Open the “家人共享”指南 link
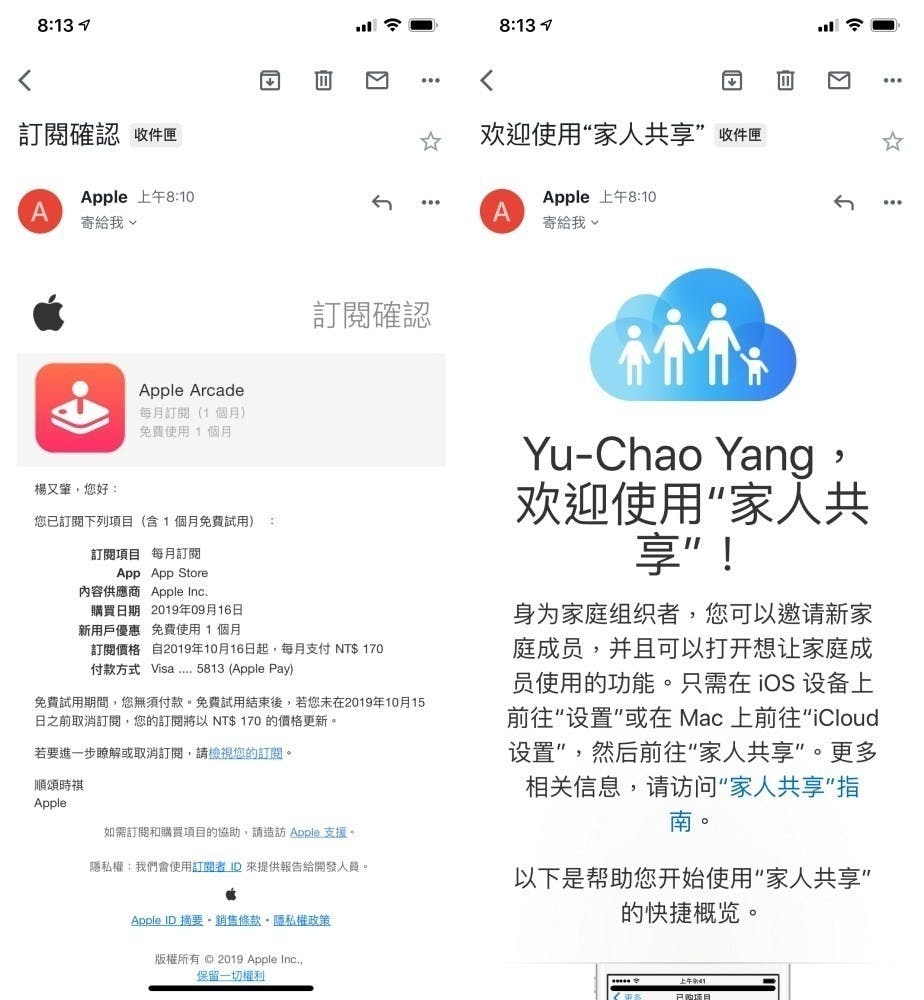 [x=789, y=787]
